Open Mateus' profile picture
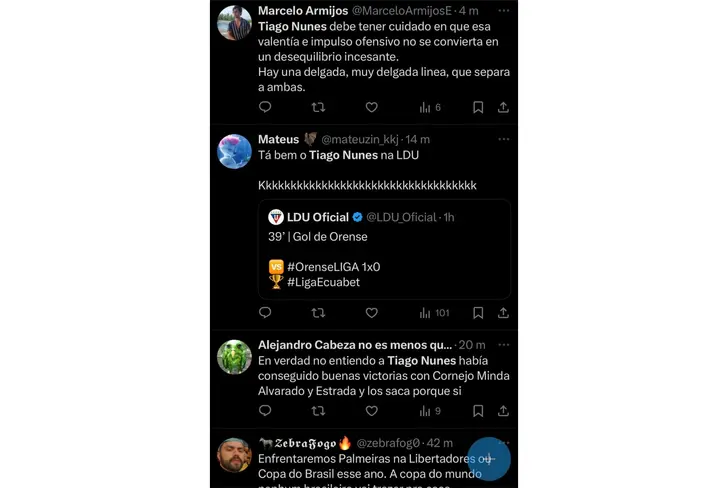 pyautogui.click(x=235, y=151)
